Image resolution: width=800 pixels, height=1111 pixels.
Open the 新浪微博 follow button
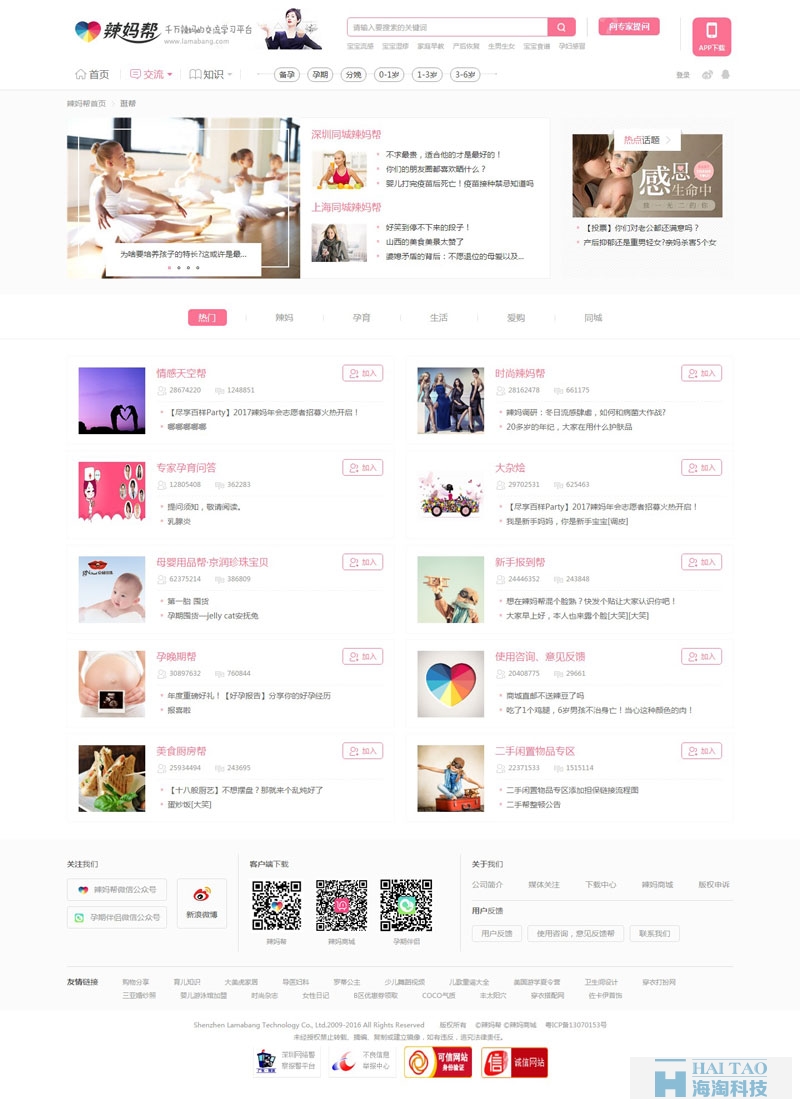coord(202,903)
